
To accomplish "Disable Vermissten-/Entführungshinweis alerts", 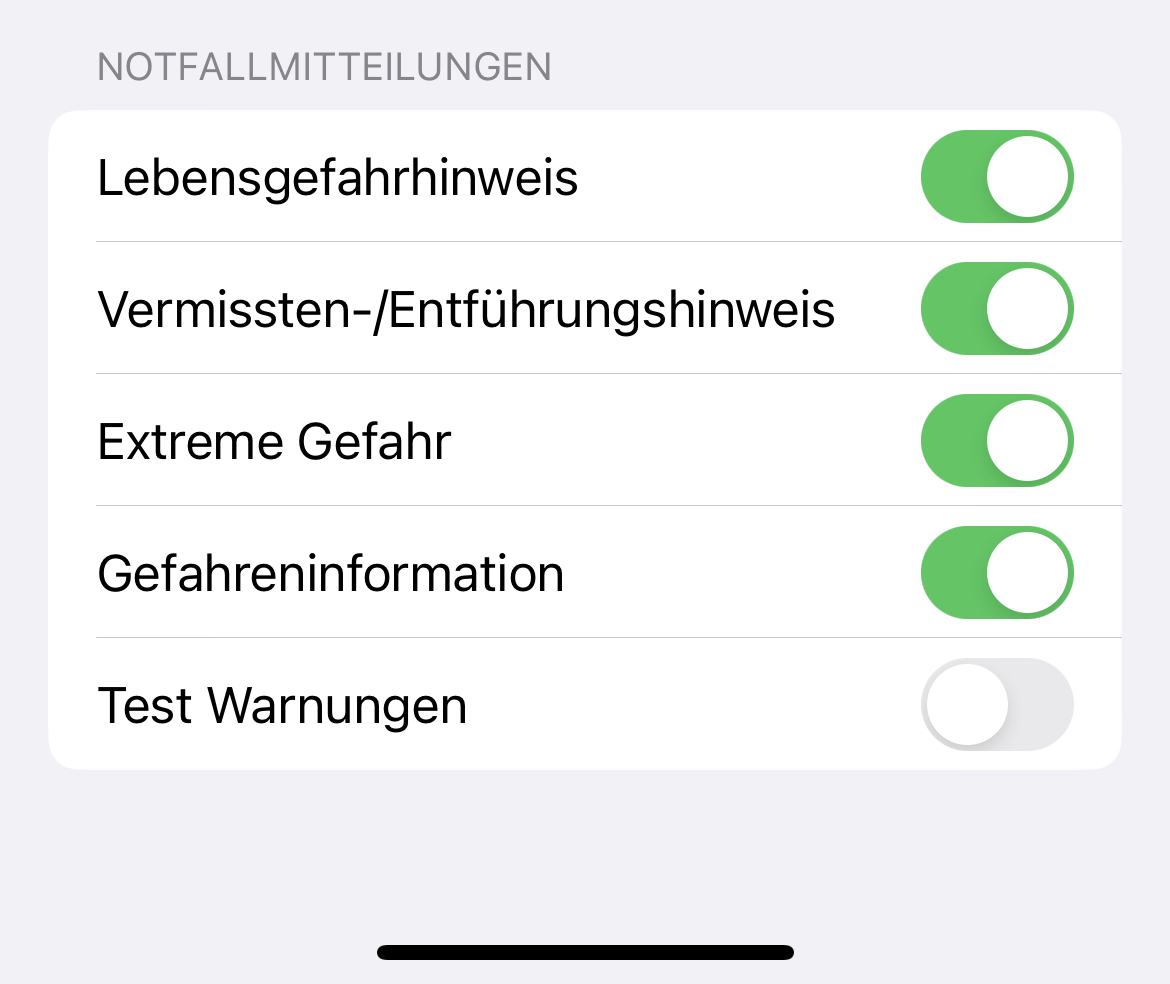I will [x=996, y=309].
